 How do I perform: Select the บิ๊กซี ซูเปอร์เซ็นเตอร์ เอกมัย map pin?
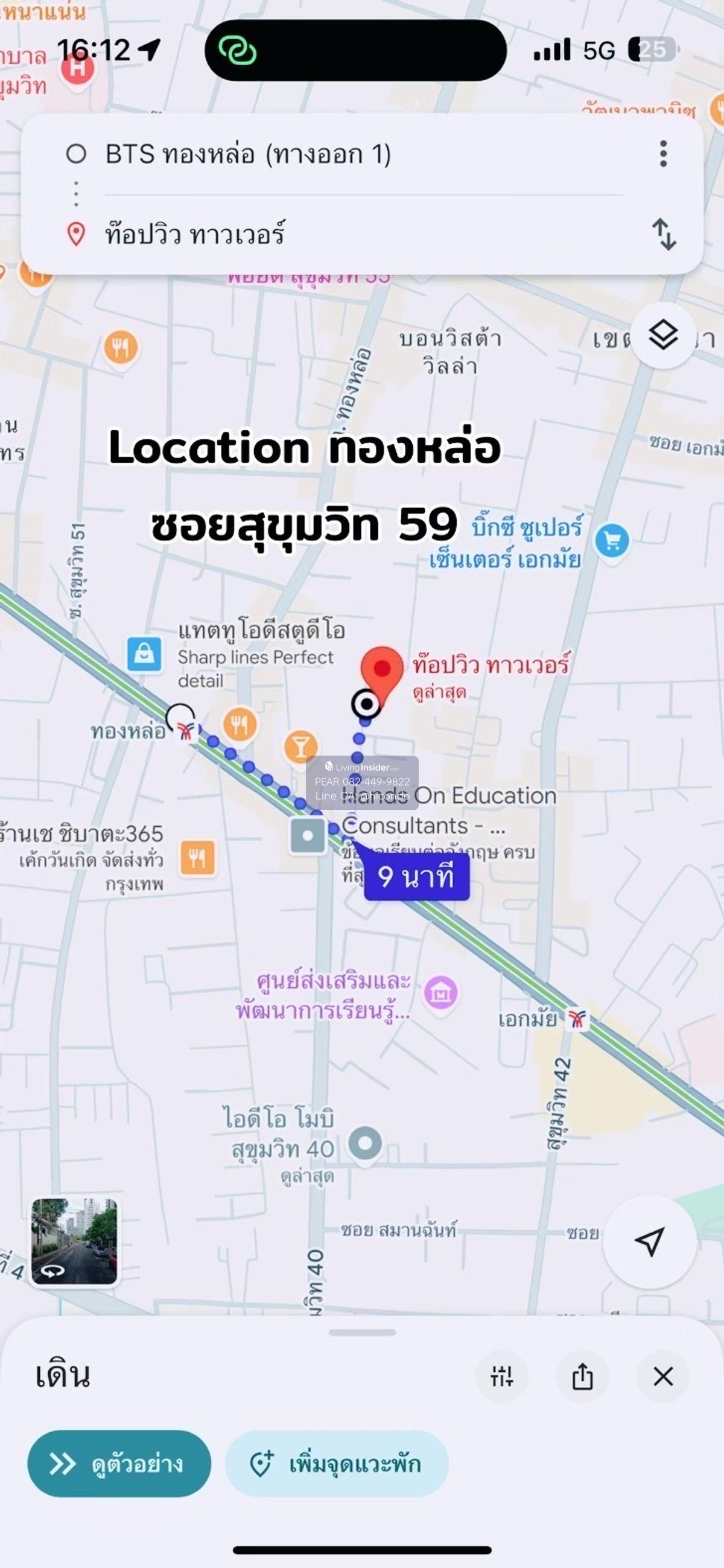611,541
